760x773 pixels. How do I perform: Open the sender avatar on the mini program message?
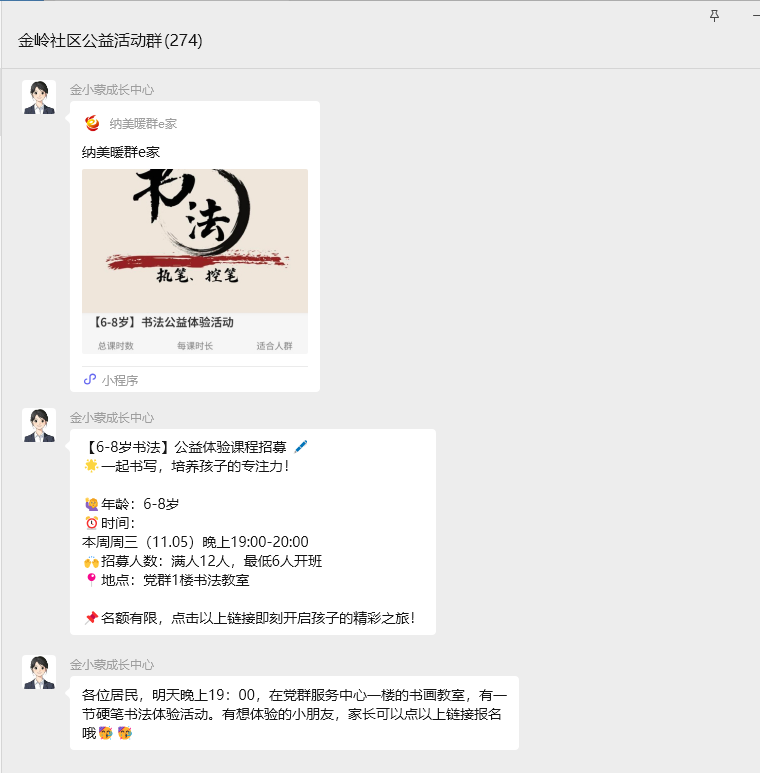tap(39, 98)
